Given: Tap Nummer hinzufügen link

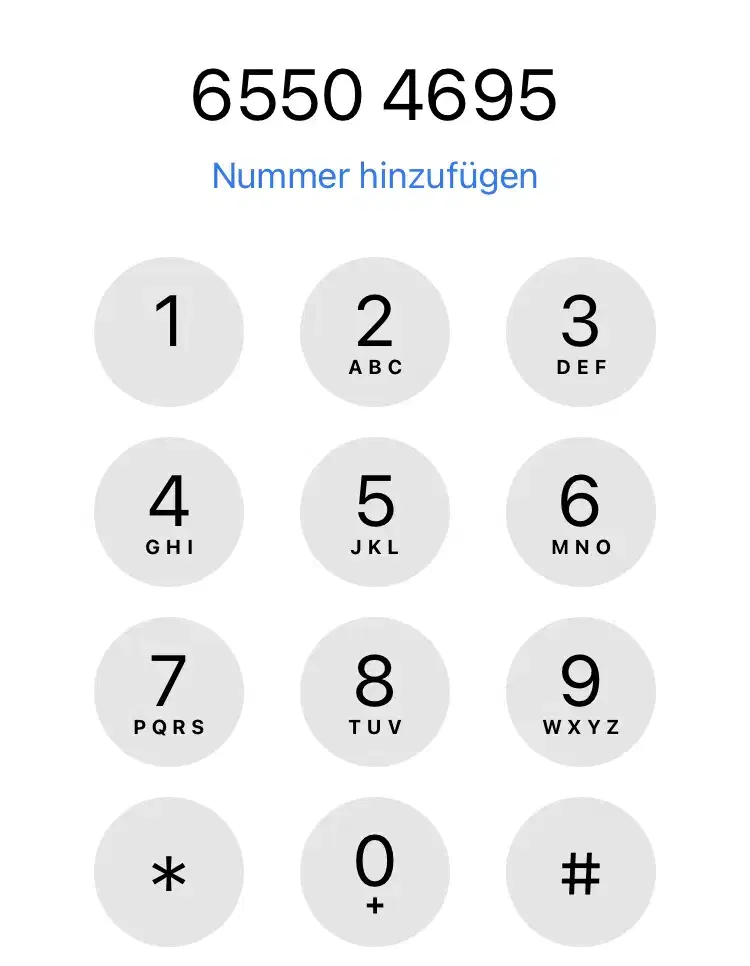Looking at the screenshot, I should (375, 176).
